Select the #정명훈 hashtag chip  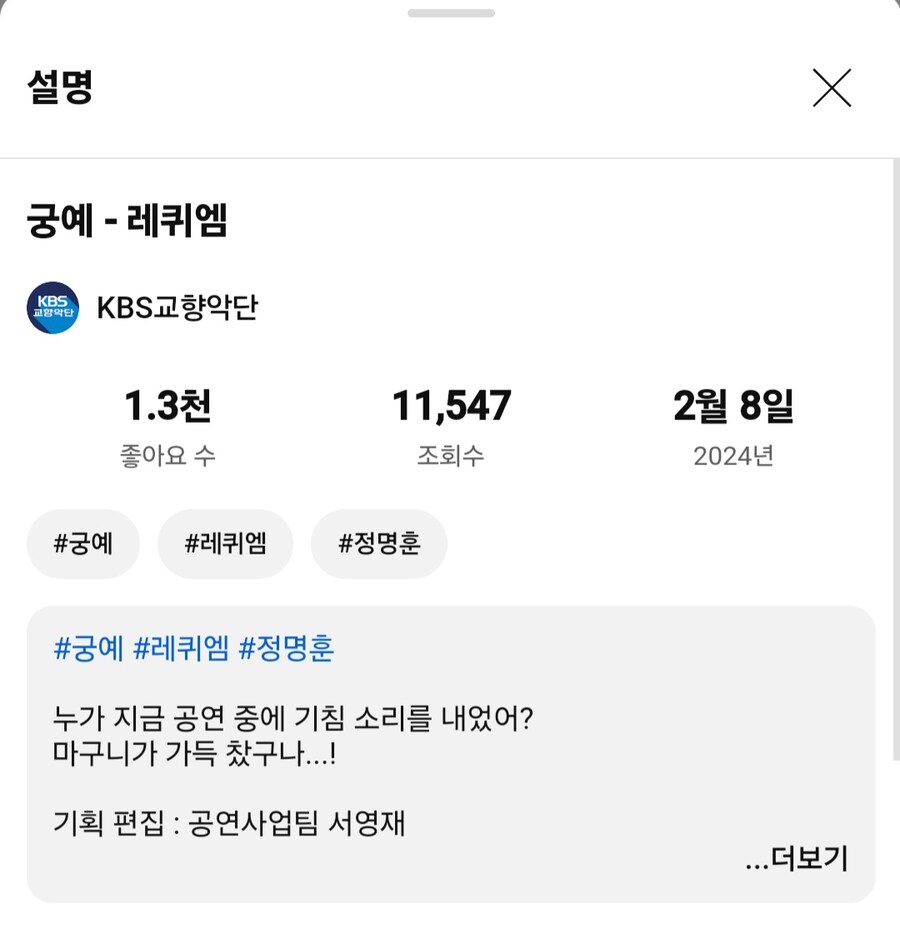tap(379, 544)
